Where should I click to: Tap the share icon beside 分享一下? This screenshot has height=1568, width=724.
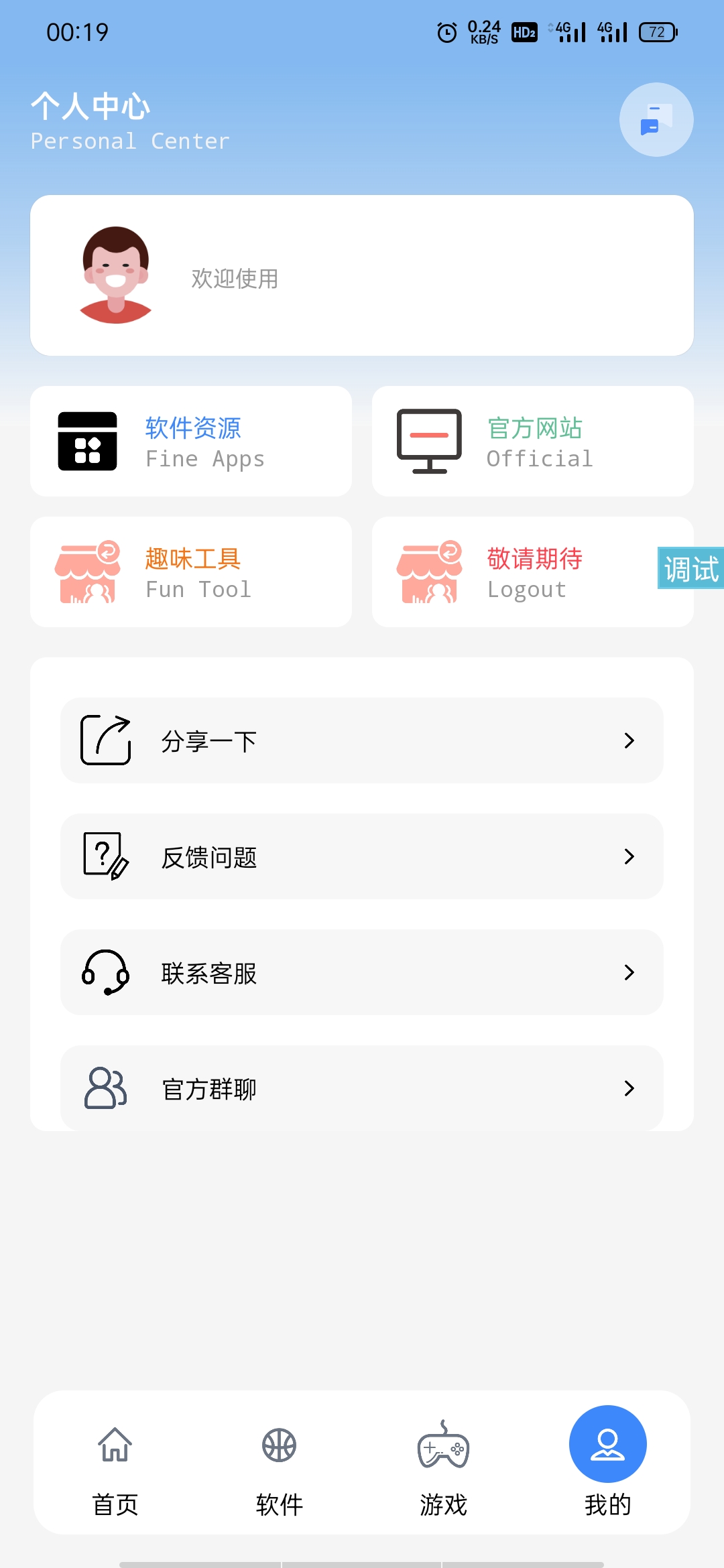104,740
